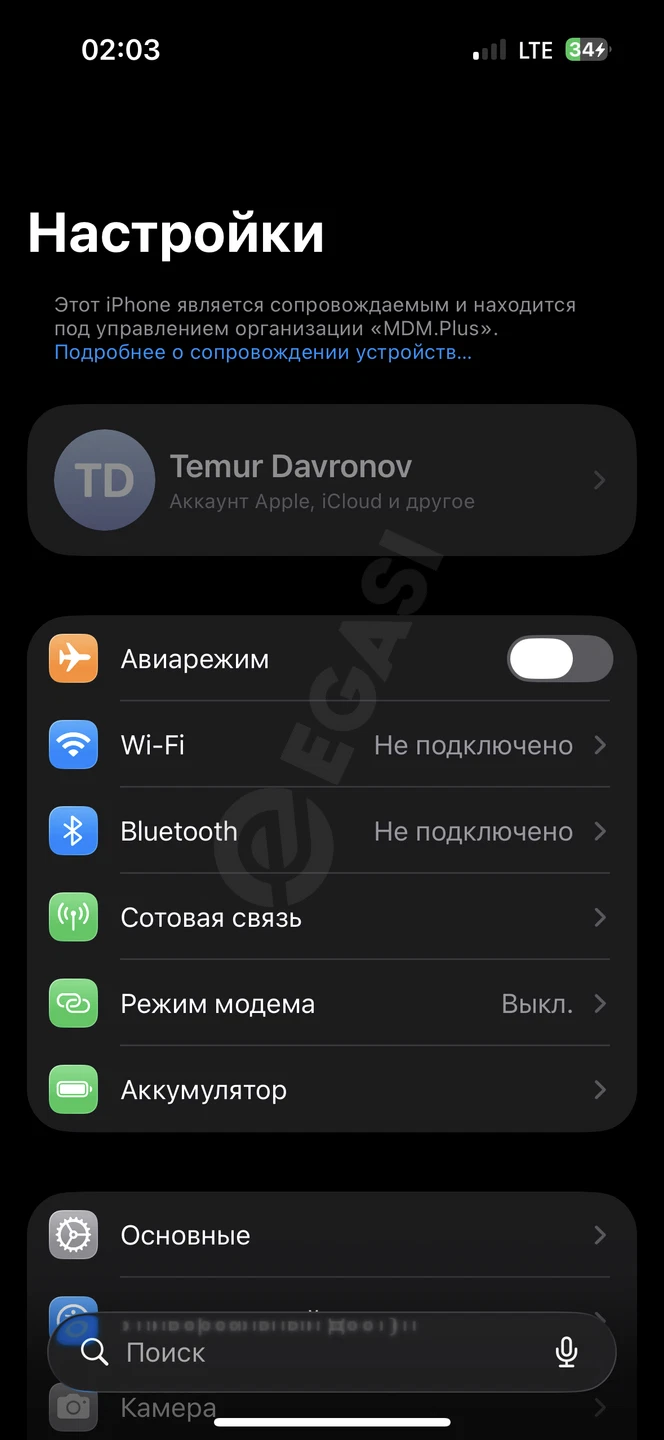
Task: Start voice dictation with the microphone icon
Action: 567,1352
